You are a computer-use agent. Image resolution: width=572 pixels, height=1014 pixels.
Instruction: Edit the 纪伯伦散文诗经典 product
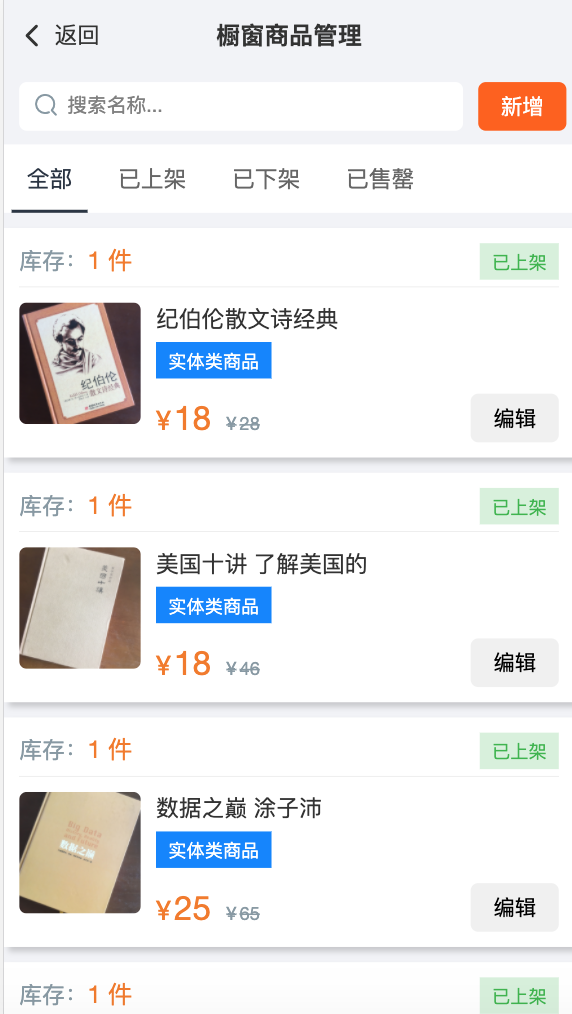tap(514, 418)
